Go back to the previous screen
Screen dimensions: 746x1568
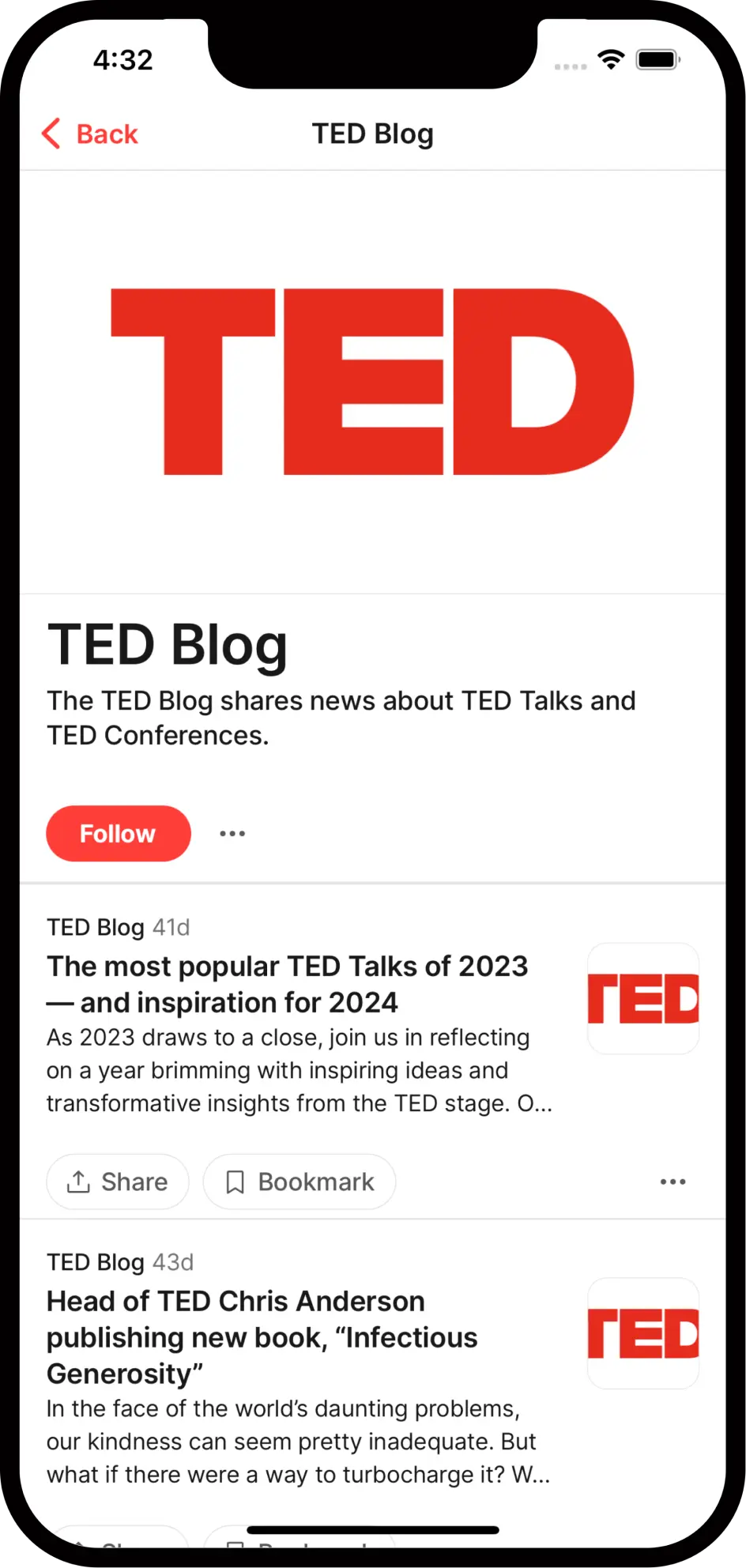(90, 134)
